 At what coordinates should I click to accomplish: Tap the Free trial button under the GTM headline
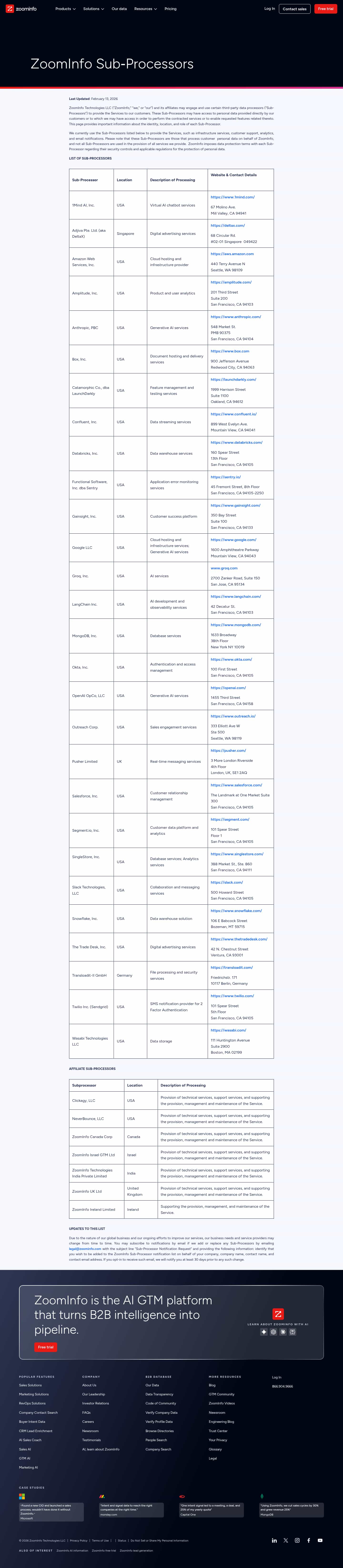click(x=45, y=1347)
